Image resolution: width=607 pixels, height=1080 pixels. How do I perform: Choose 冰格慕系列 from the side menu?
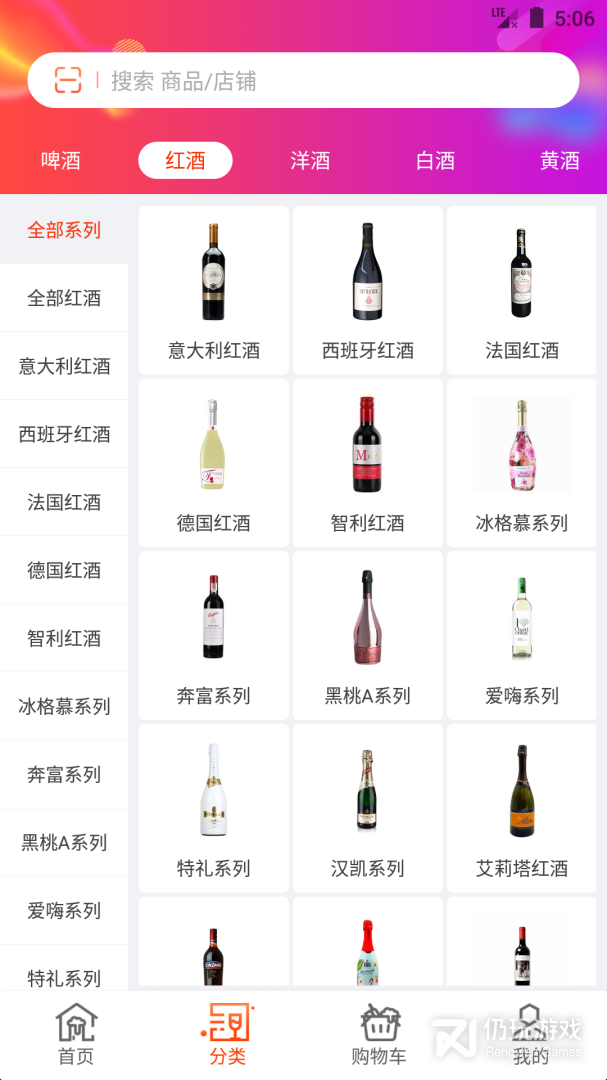(x=64, y=706)
